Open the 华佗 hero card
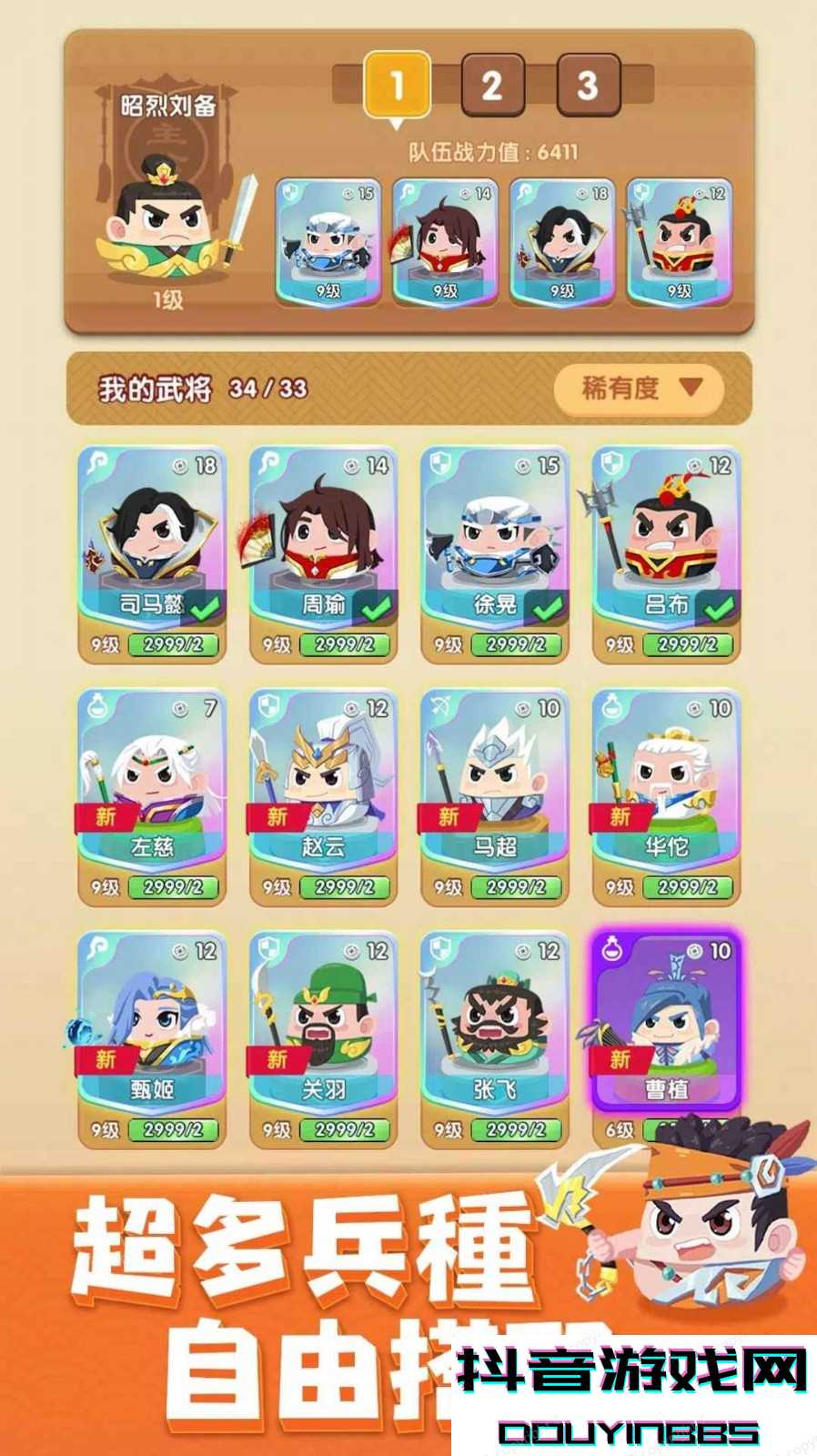Image resolution: width=817 pixels, height=1456 pixels. (666, 796)
